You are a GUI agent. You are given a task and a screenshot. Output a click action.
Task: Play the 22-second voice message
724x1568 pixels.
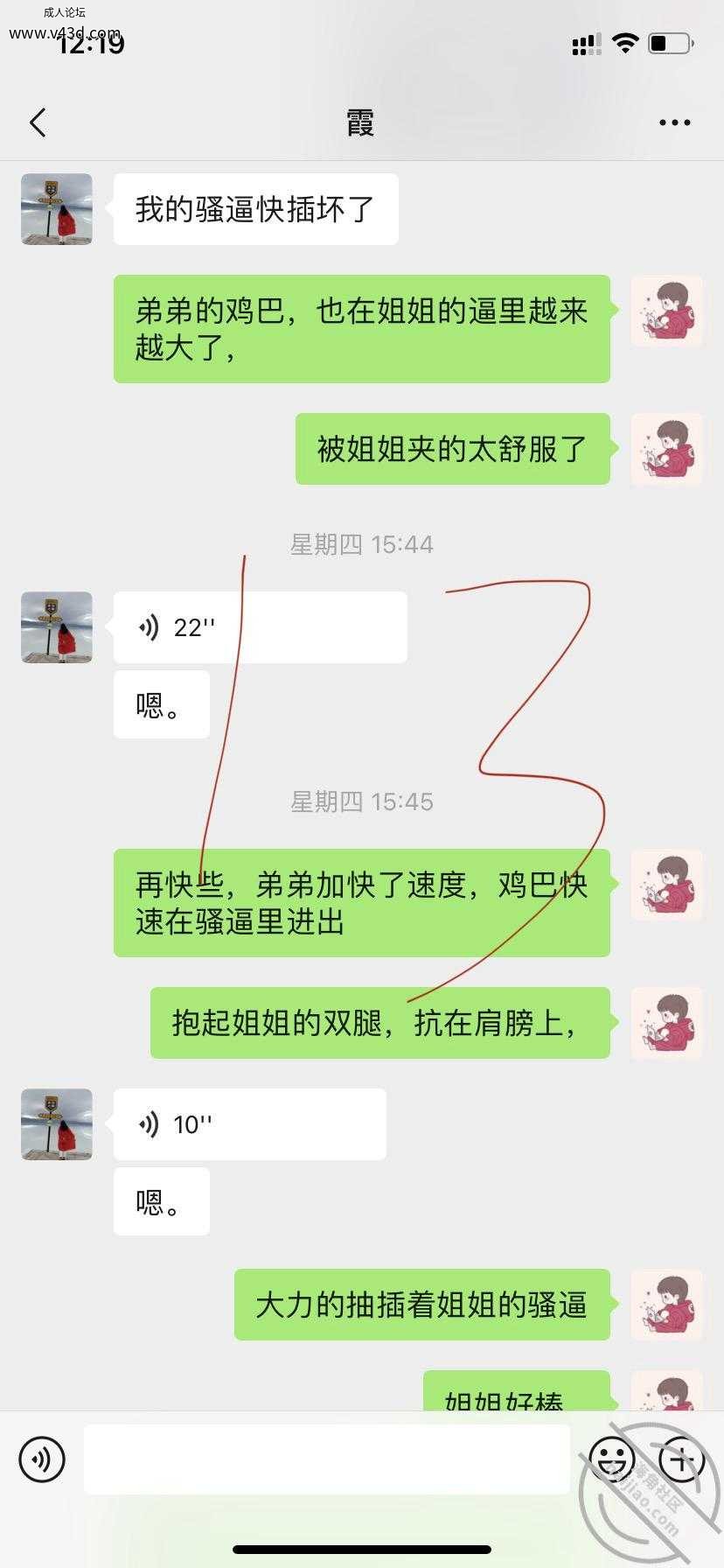click(x=260, y=626)
